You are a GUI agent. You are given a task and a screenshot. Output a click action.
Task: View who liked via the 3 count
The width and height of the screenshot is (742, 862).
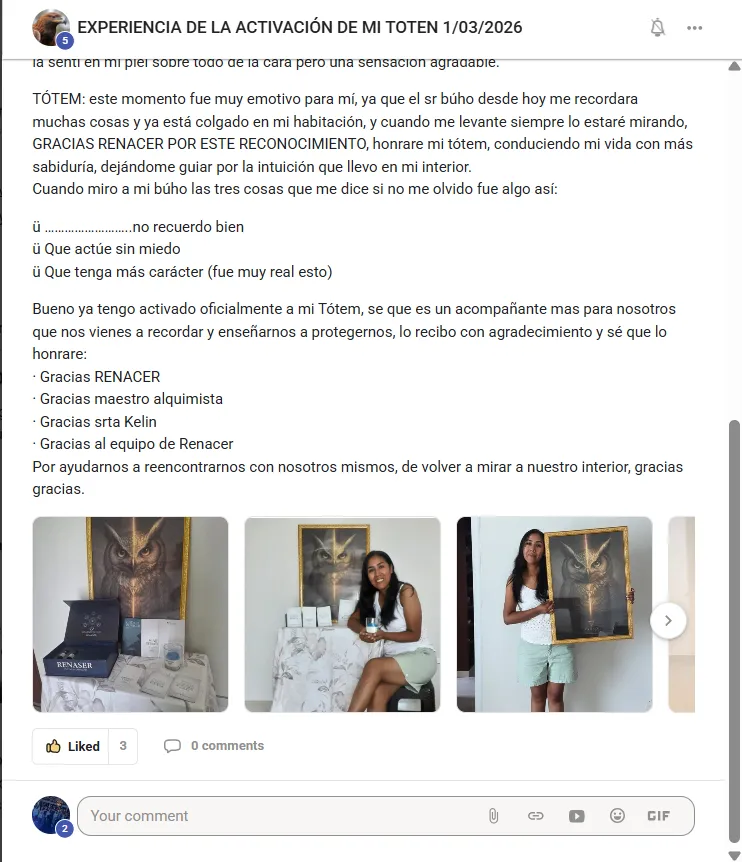[123, 746]
